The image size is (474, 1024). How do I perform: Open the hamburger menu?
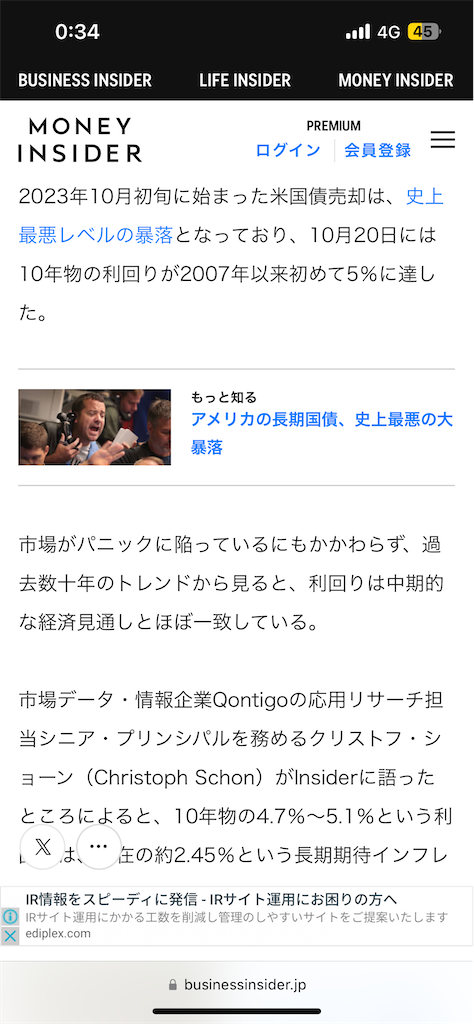pyautogui.click(x=443, y=140)
